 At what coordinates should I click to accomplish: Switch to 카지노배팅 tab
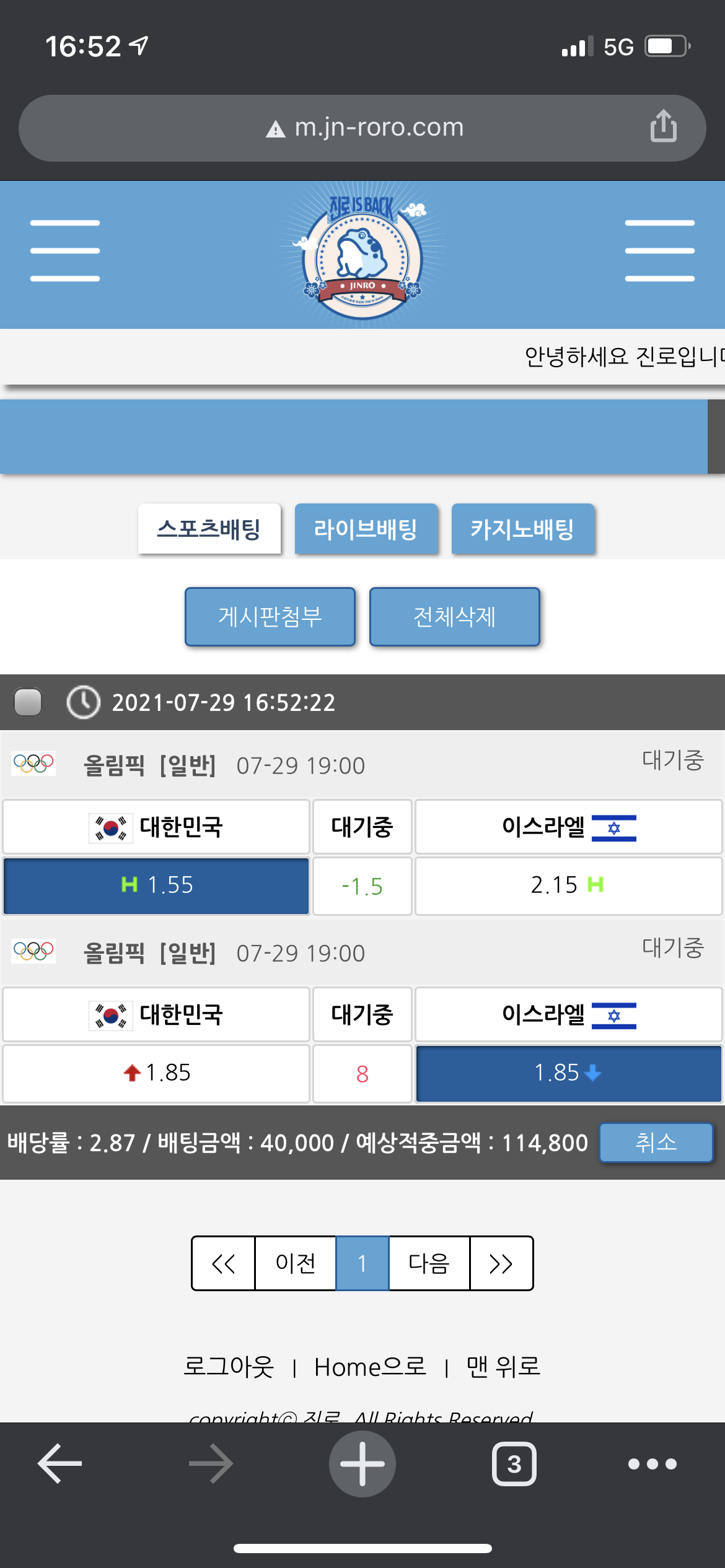click(522, 529)
